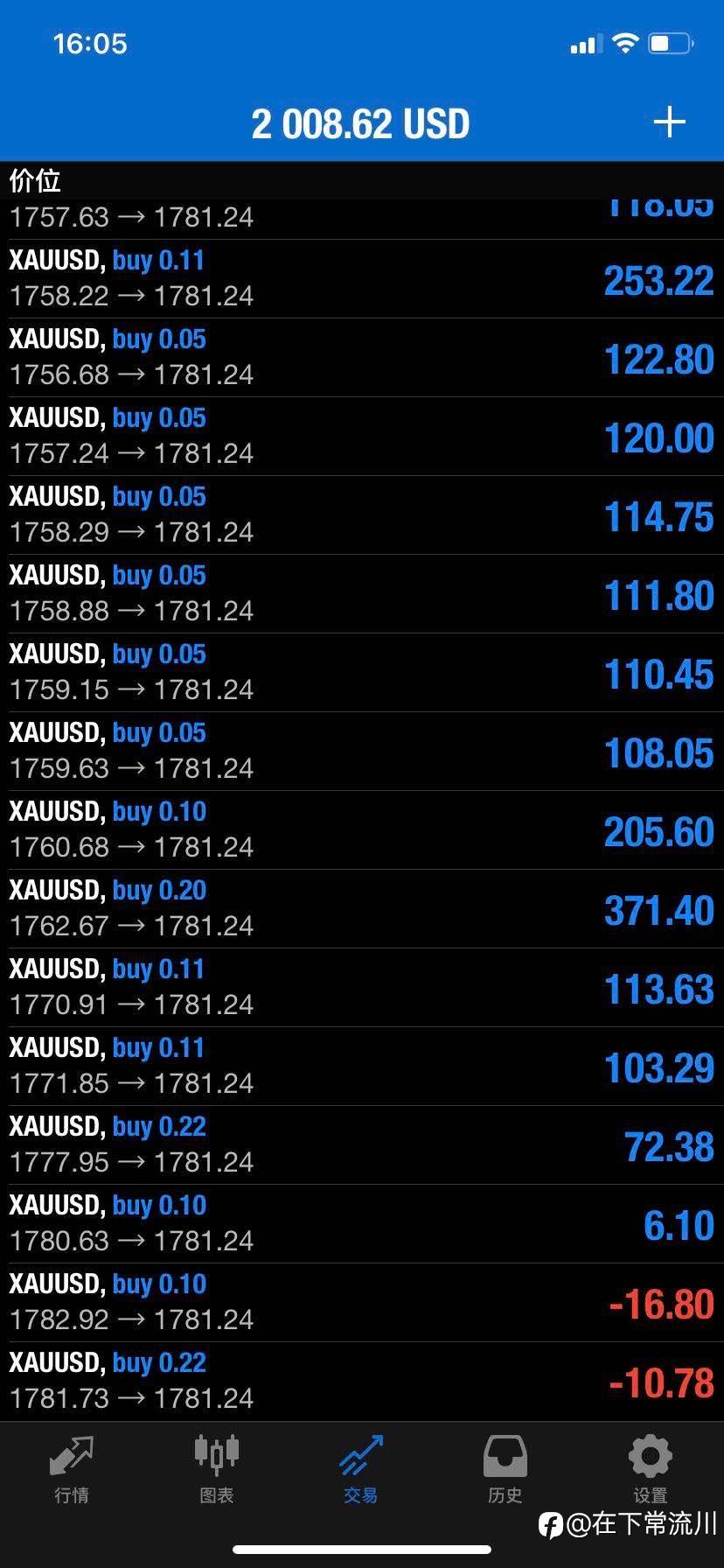This screenshot has width=724, height=1568.
Task: Select the 交易 tab
Action: [x=360, y=1470]
